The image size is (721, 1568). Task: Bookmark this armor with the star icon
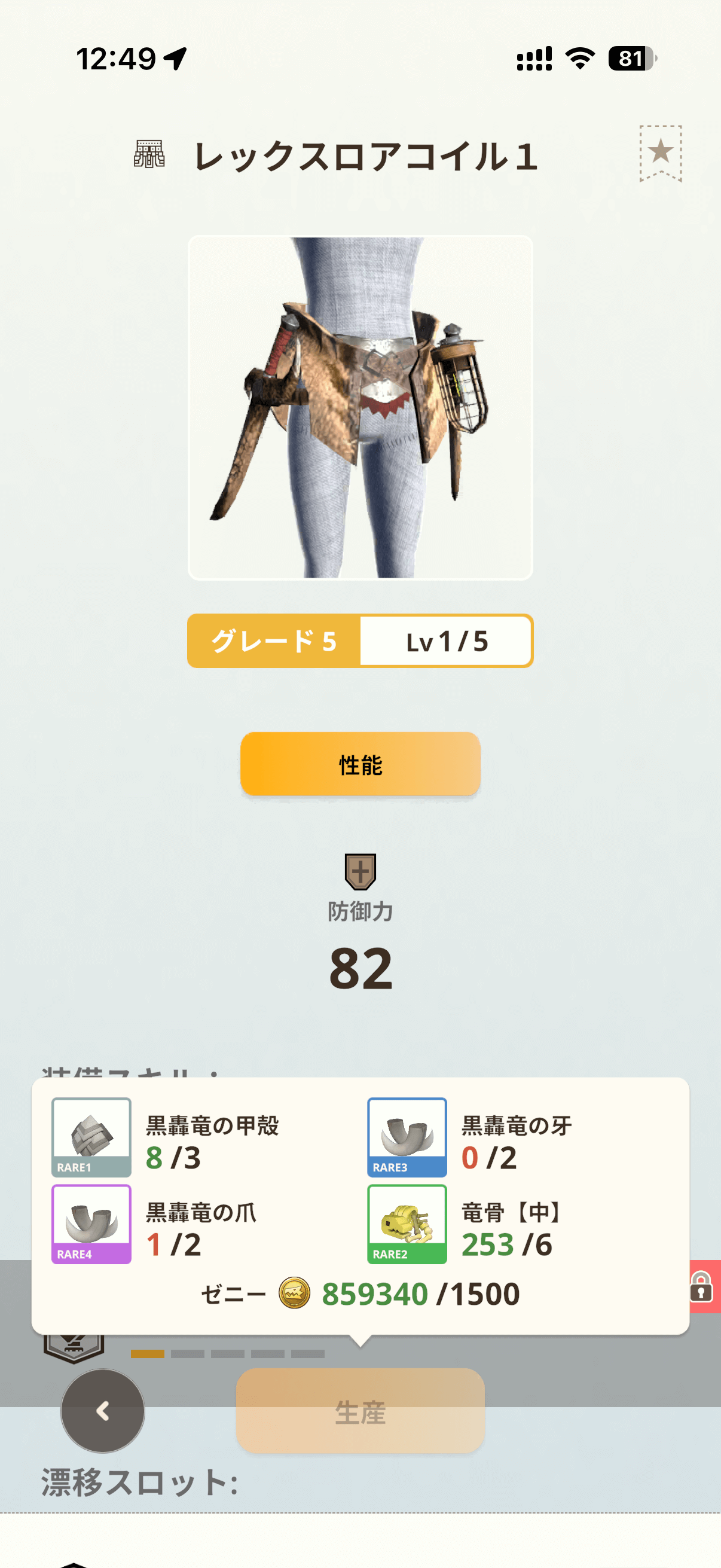pyautogui.click(x=660, y=152)
